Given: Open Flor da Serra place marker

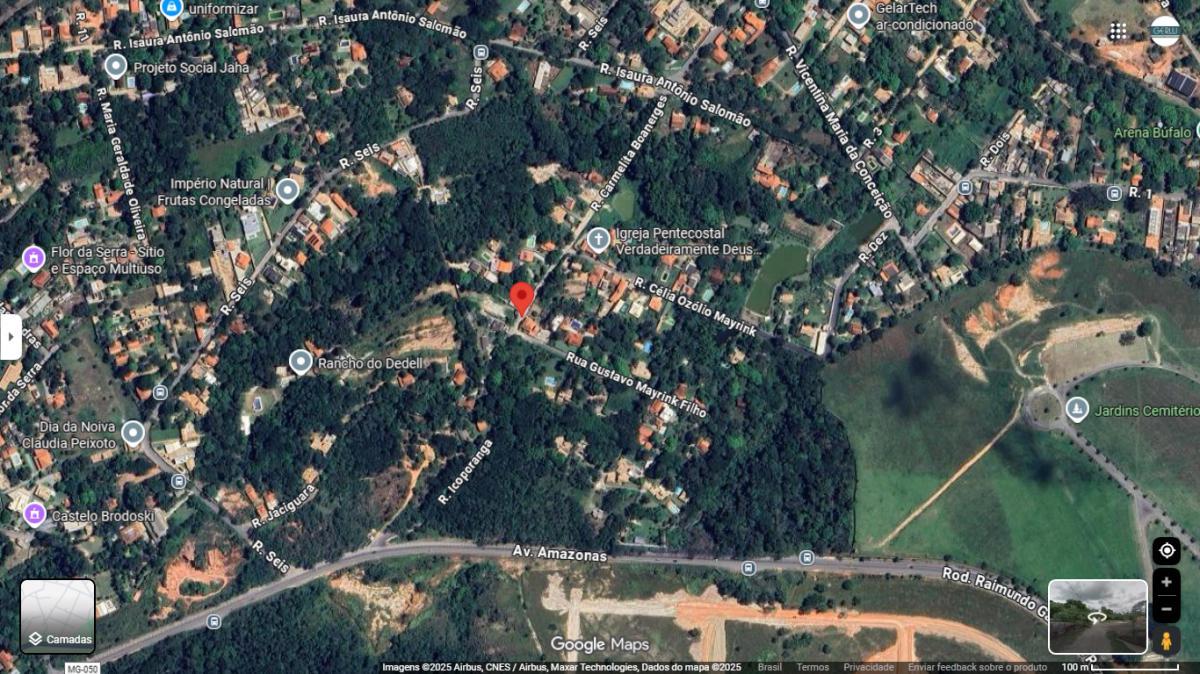Looking at the screenshot, I should (34, 259).
